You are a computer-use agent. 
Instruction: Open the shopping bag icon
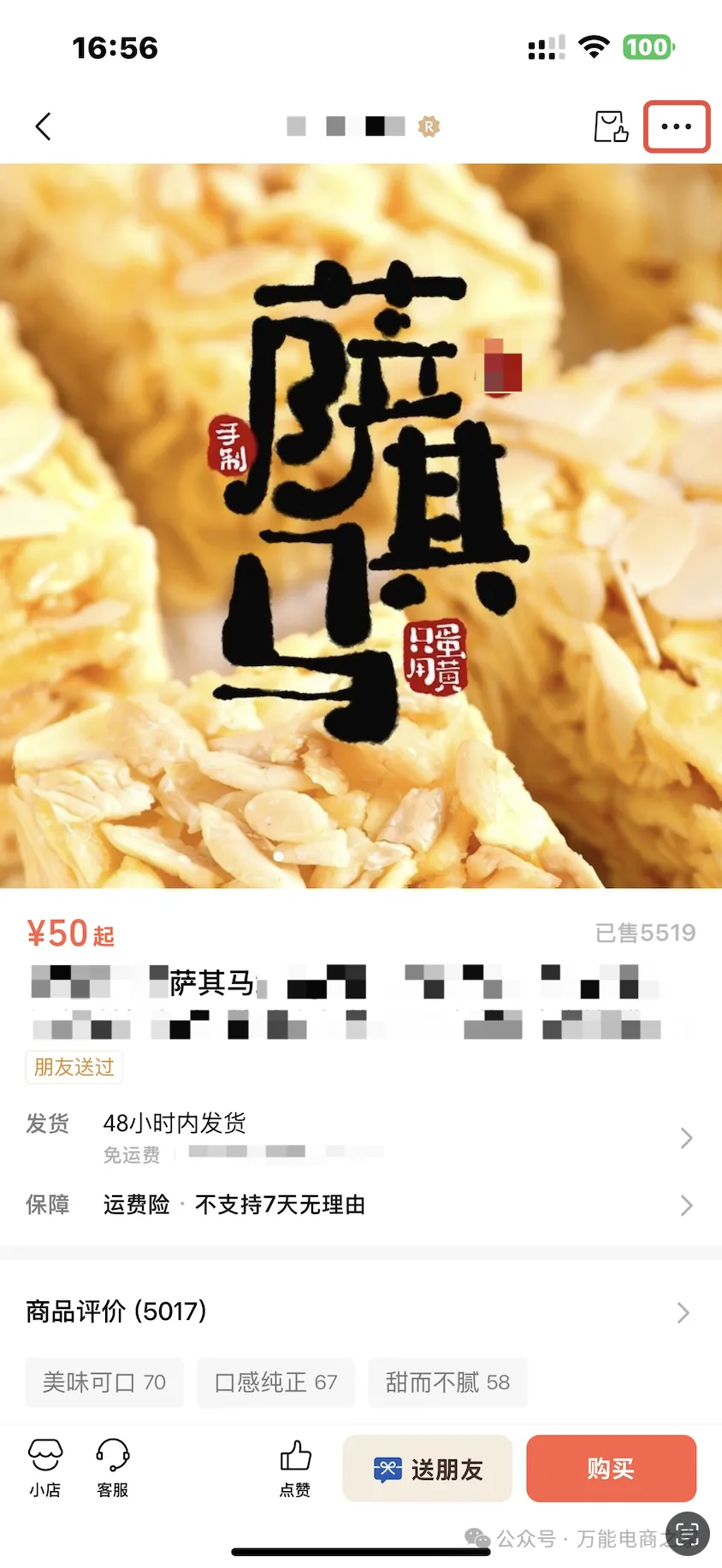[x=611, y=127]
